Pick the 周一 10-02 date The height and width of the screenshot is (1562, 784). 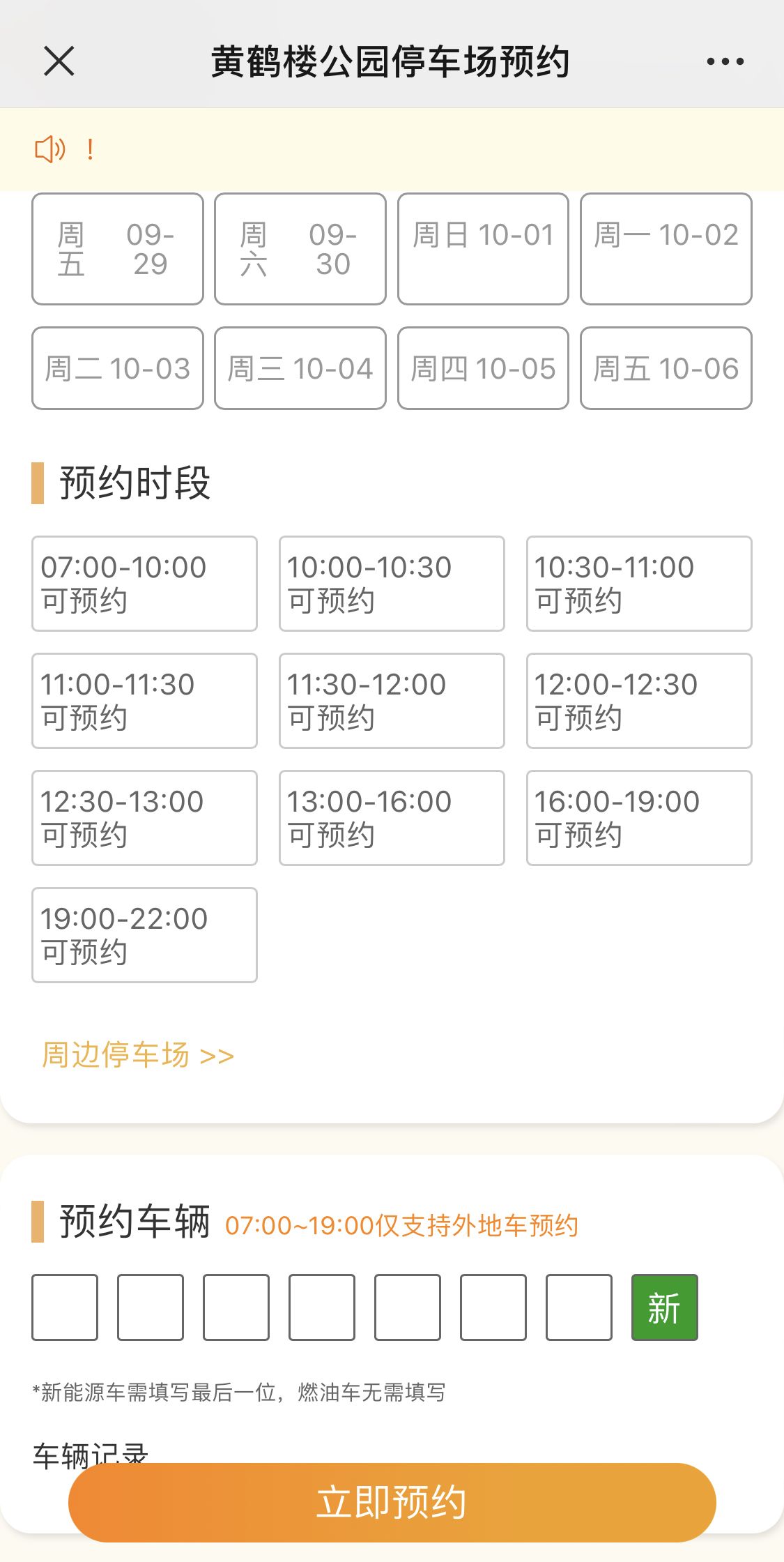click(x=666, y=249)
